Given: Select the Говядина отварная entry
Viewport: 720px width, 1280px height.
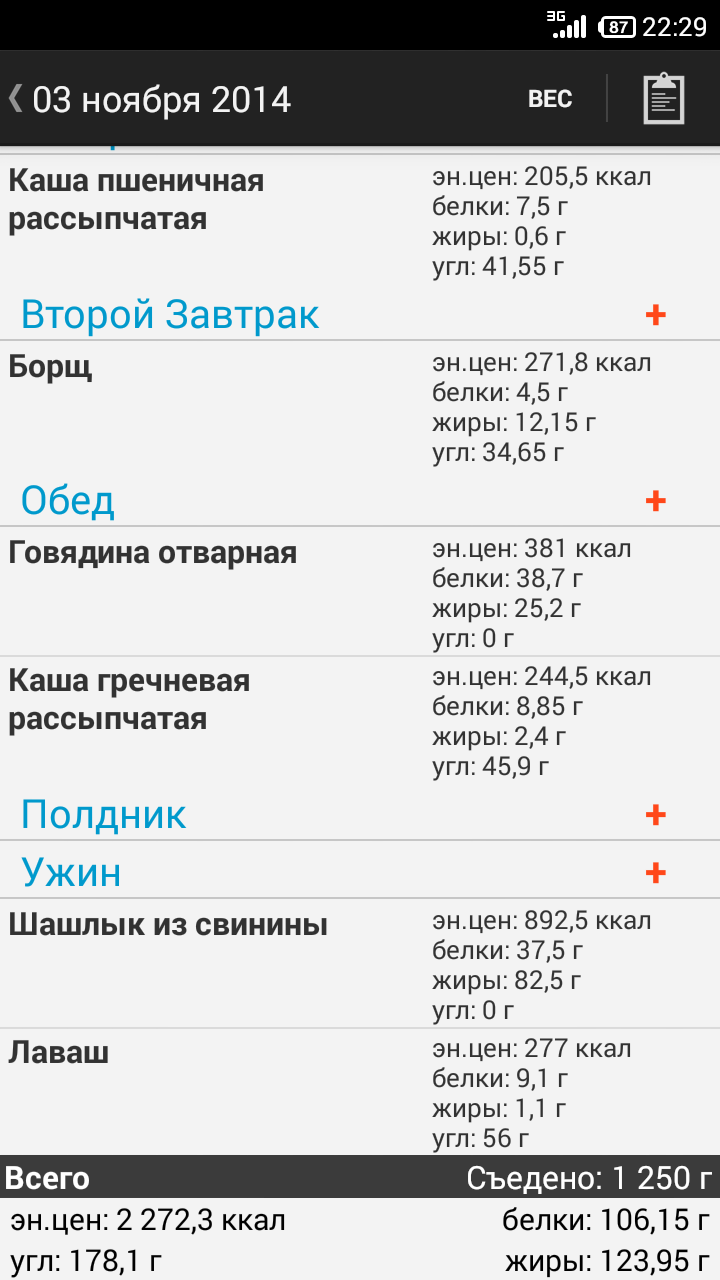Looking at the screenshot, I should point(360,591).
